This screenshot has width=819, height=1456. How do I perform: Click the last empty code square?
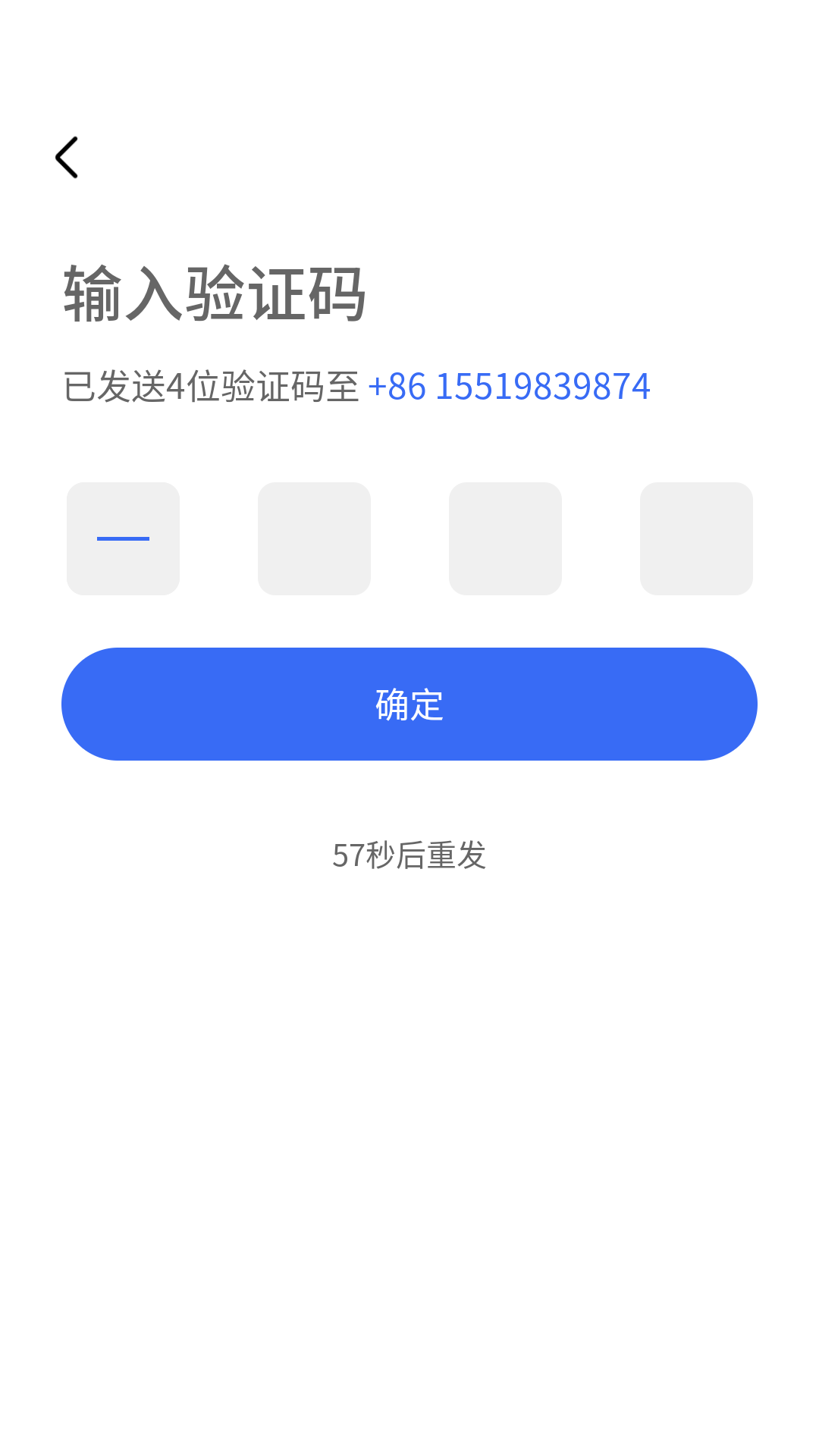(x=696, y=538)
